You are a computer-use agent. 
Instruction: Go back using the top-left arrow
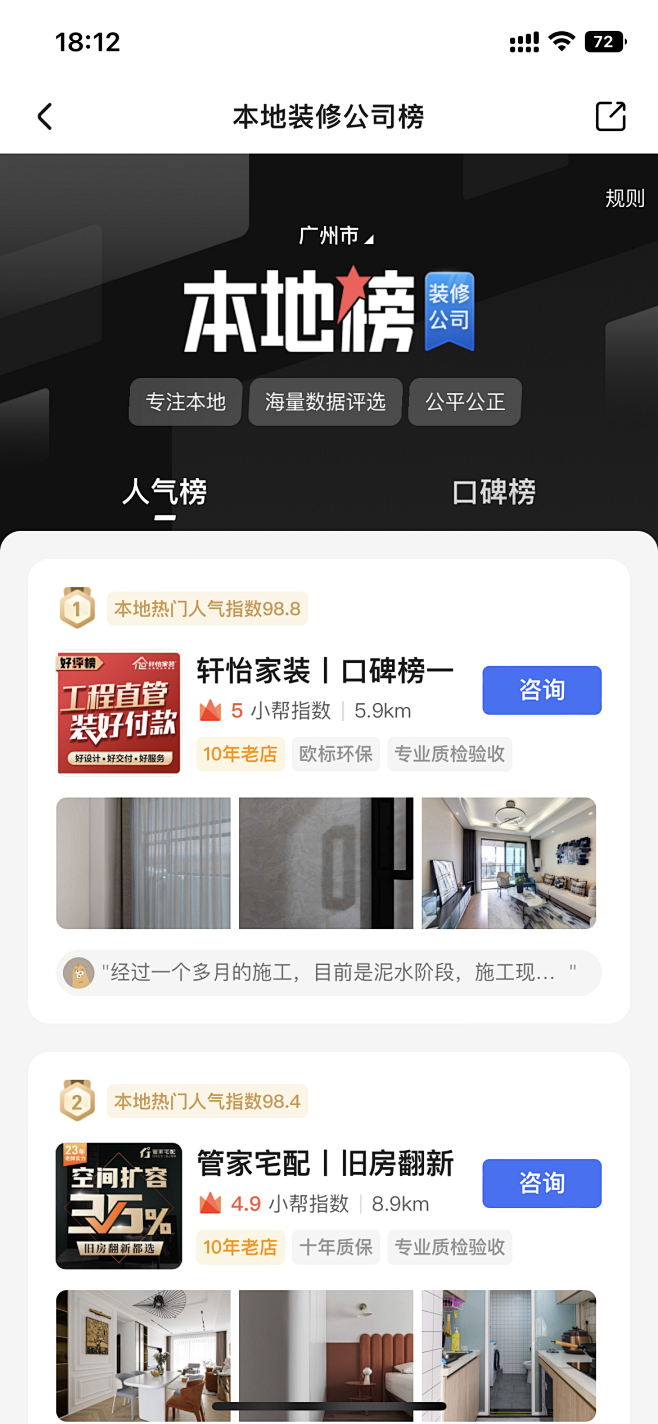(x=45, y=117)
